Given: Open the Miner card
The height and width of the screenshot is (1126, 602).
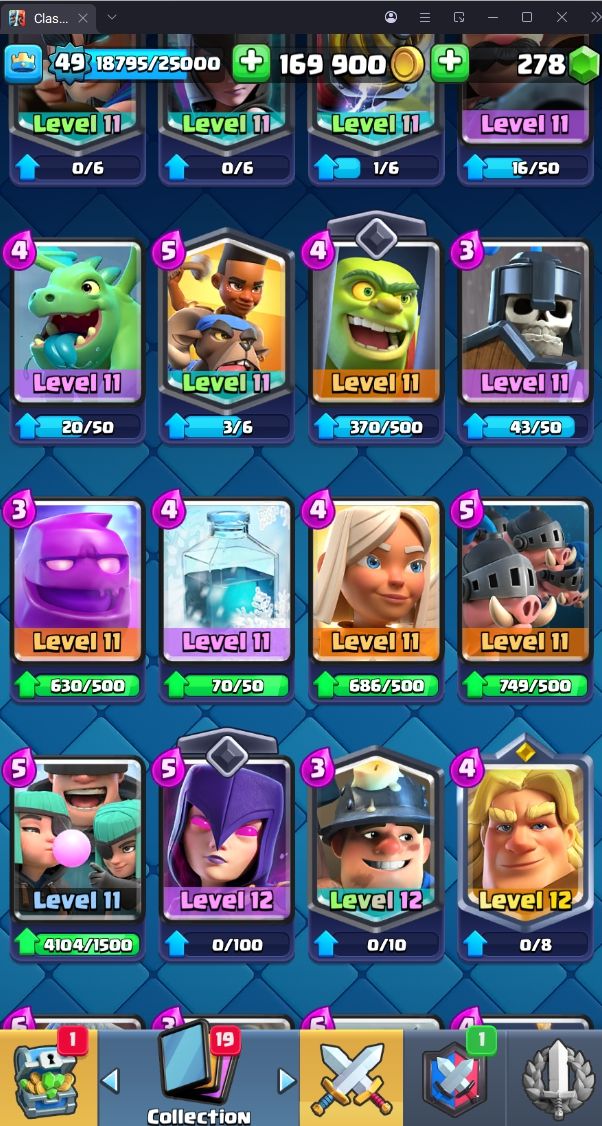Looking at the screenshot, I should [376, 840].
